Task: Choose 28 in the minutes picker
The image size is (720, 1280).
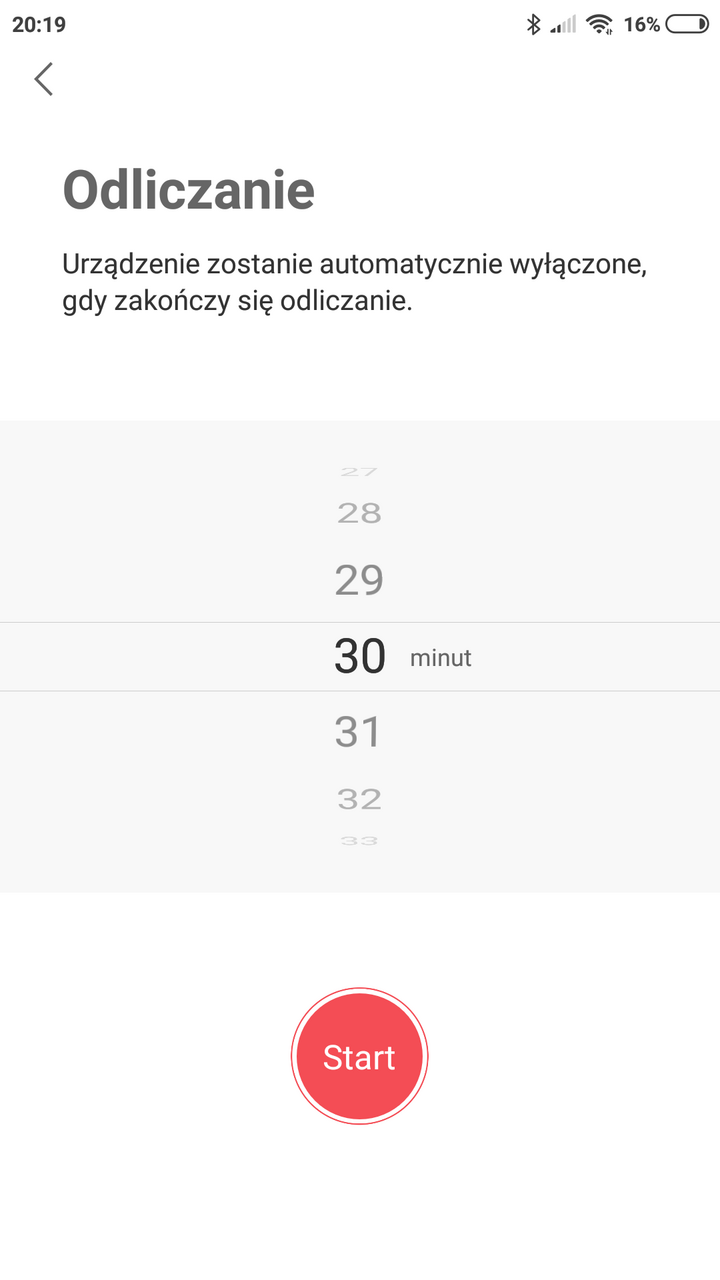Action: [359, 514]
